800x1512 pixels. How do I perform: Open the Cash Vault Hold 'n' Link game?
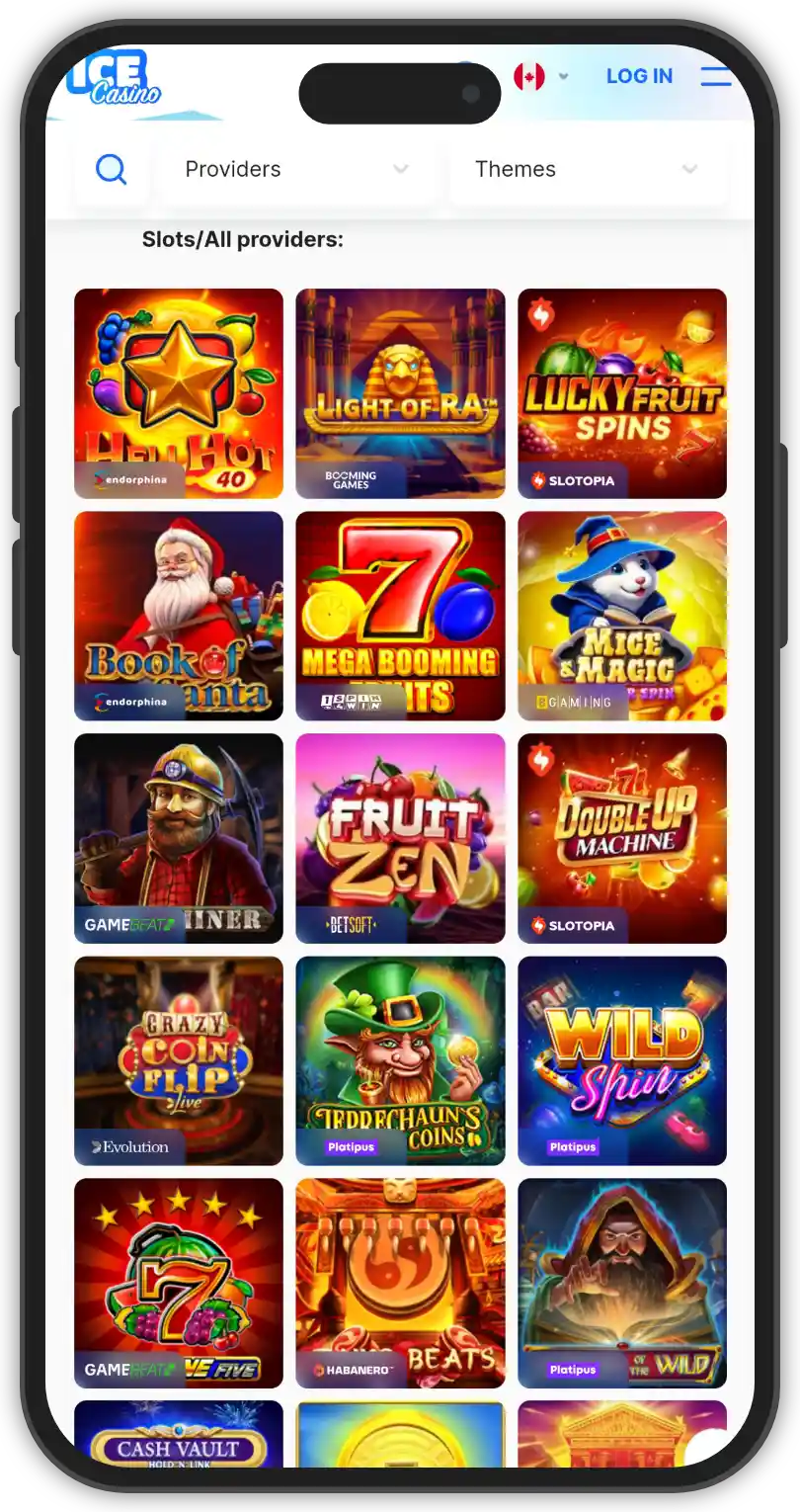click(179, 1435)
